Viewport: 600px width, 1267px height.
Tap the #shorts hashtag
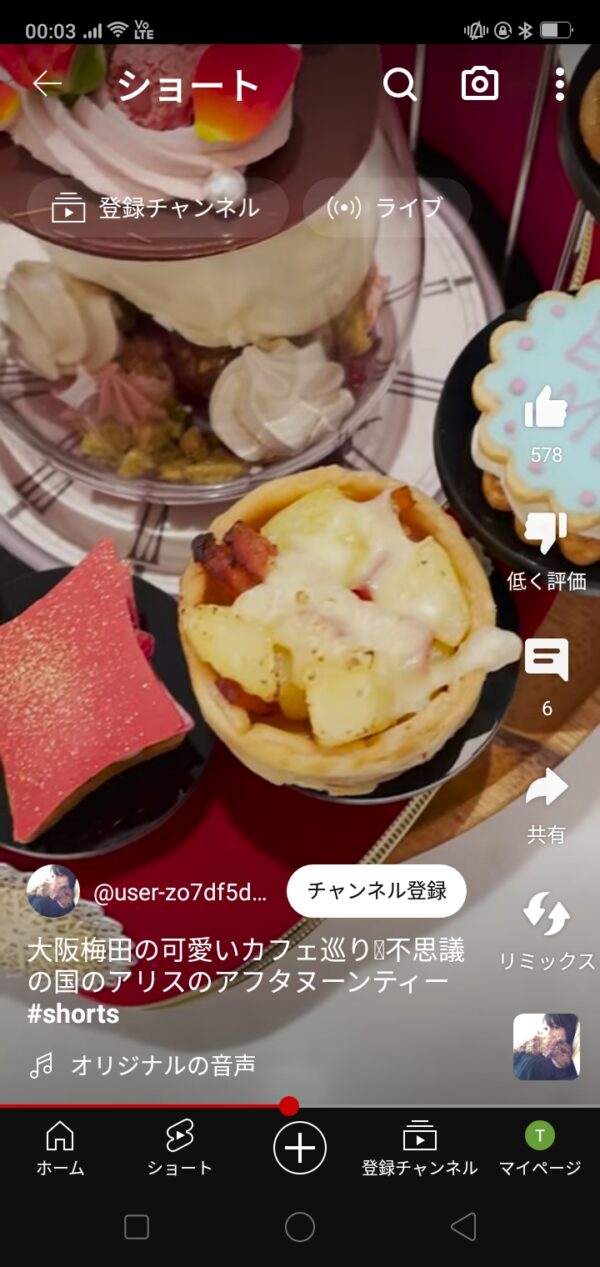tap(73, 1014)
